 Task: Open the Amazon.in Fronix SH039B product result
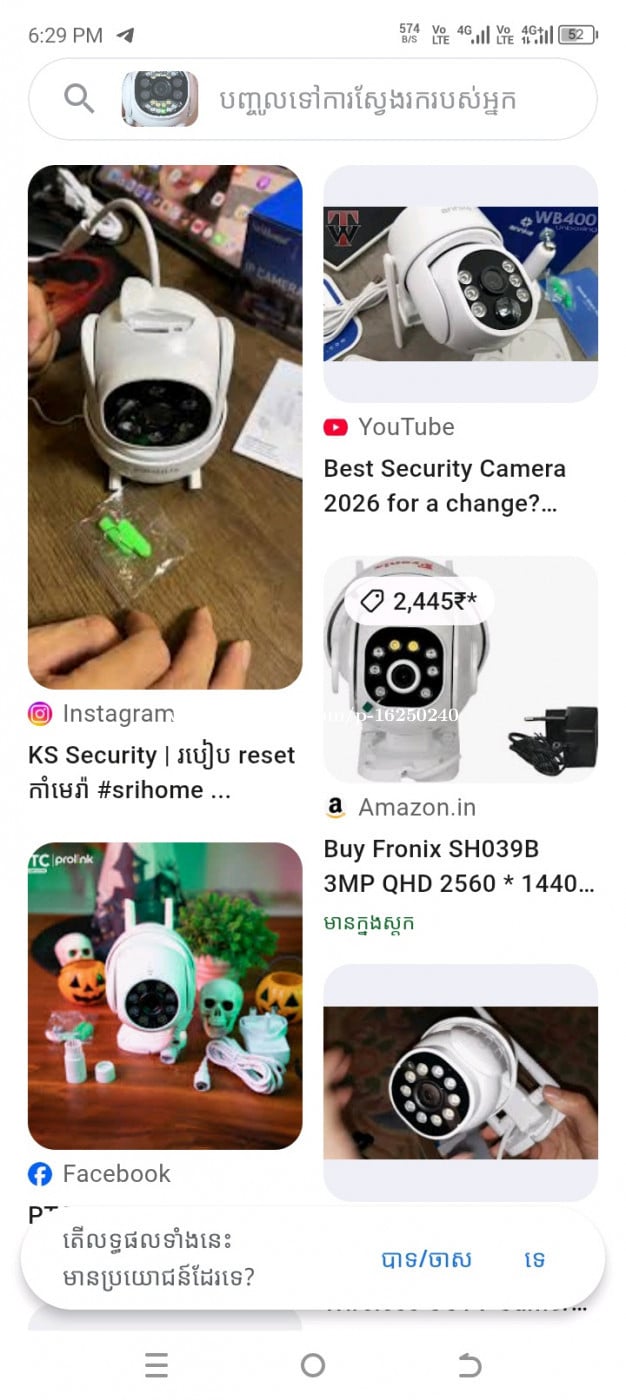pyautogui.click(x=460, y=669)
